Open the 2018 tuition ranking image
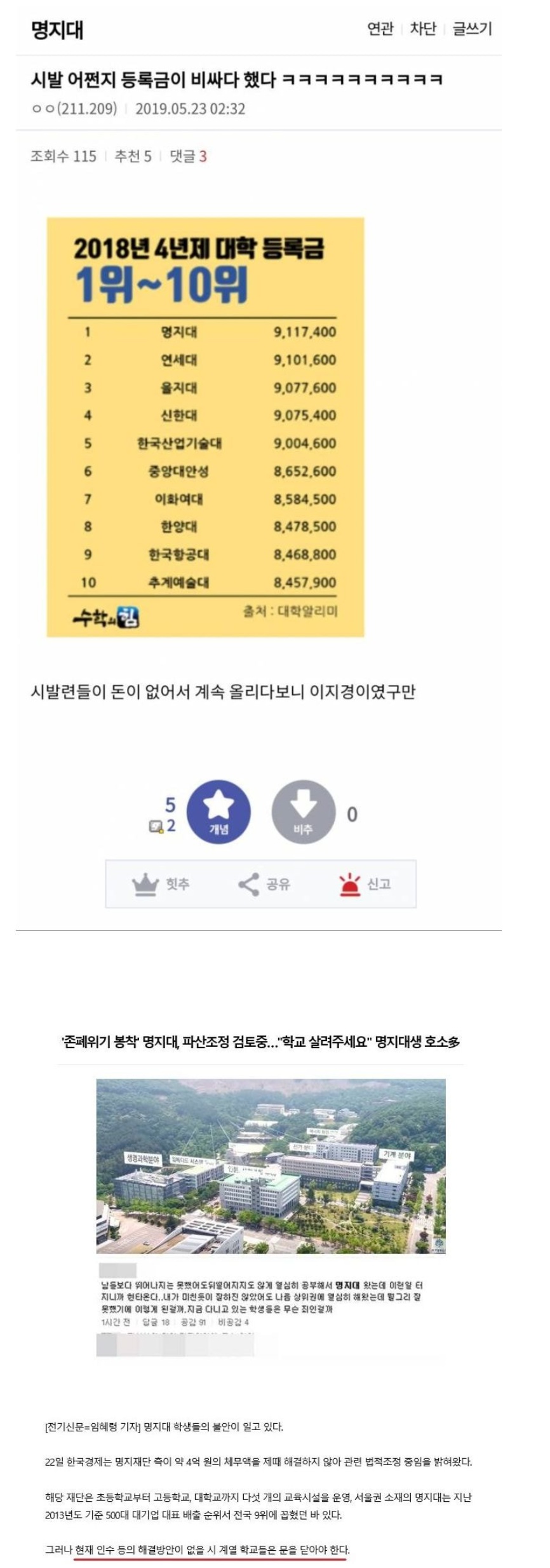This screenshot has height=1568, width=550. [x=205, y=426]
